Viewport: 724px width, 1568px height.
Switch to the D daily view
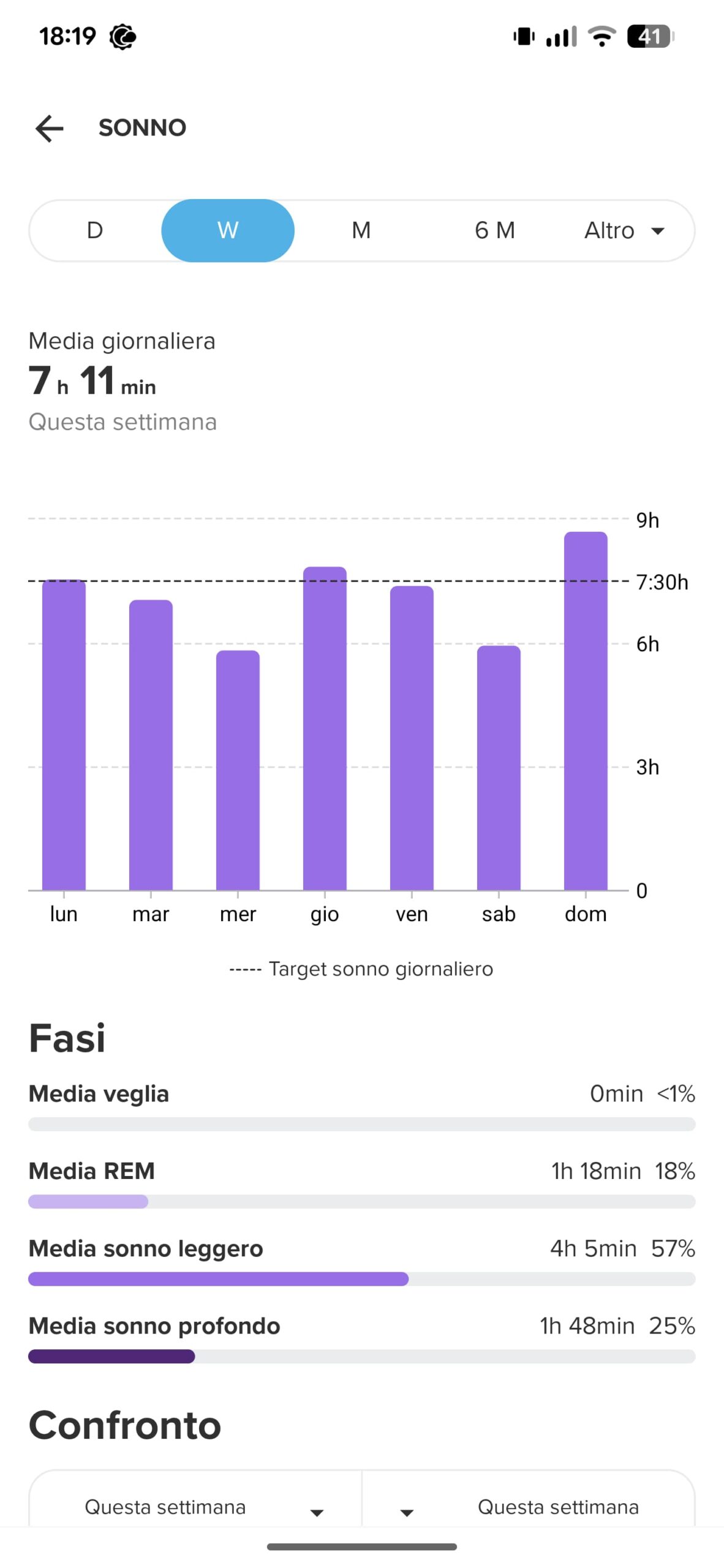(x=95, y=230)
